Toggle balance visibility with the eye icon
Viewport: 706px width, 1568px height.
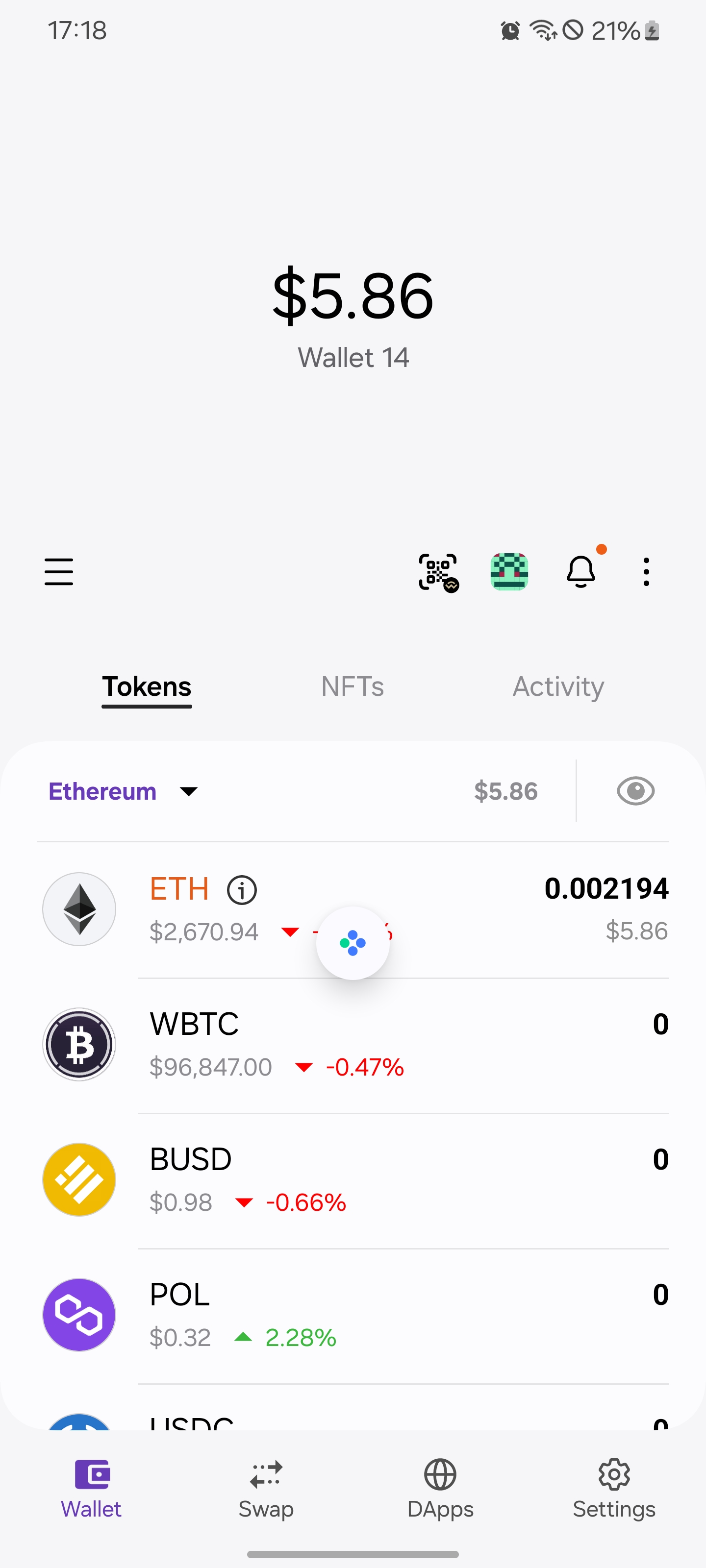point(635,791)
